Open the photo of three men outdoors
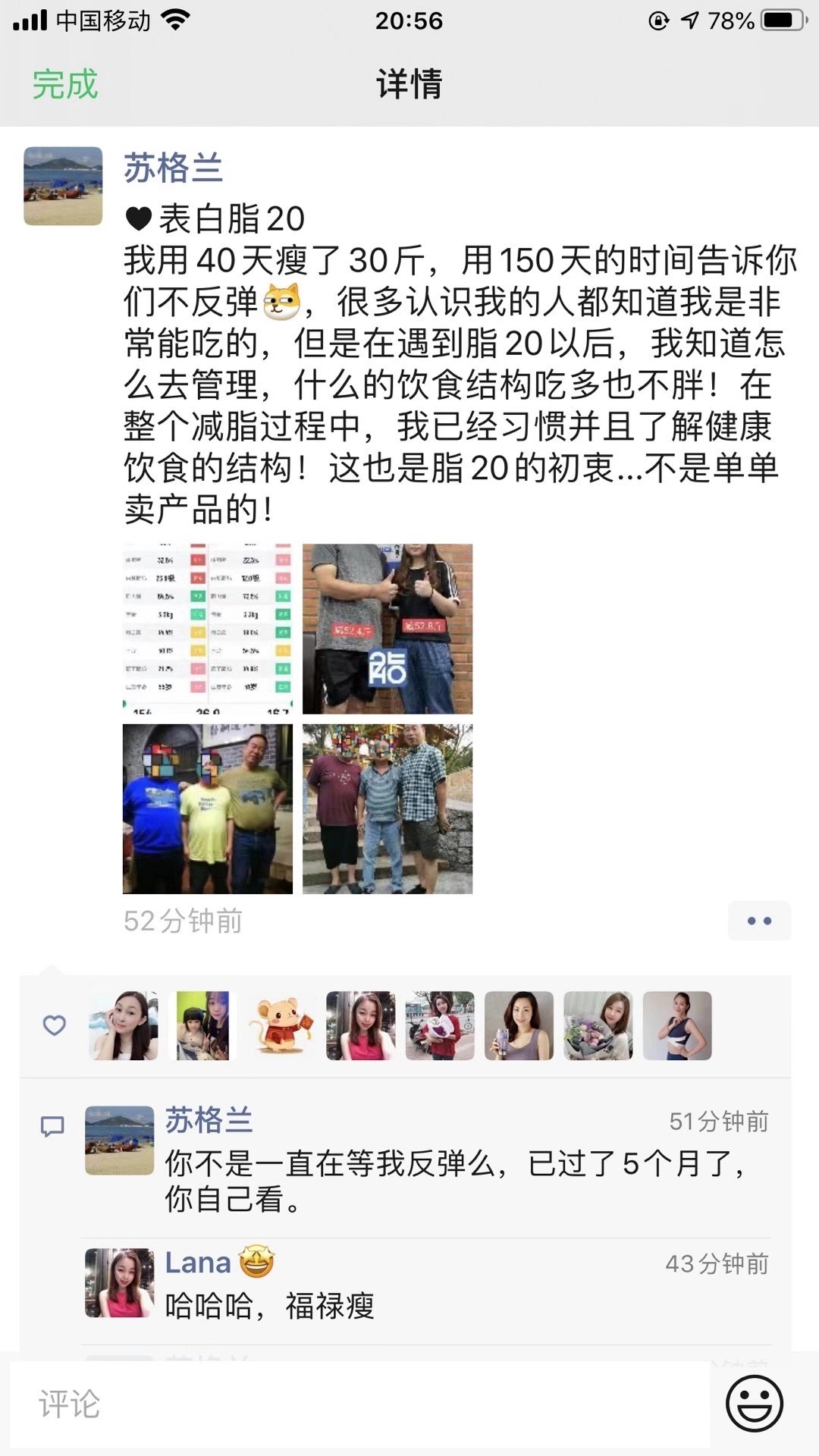 tap(388, 808)
